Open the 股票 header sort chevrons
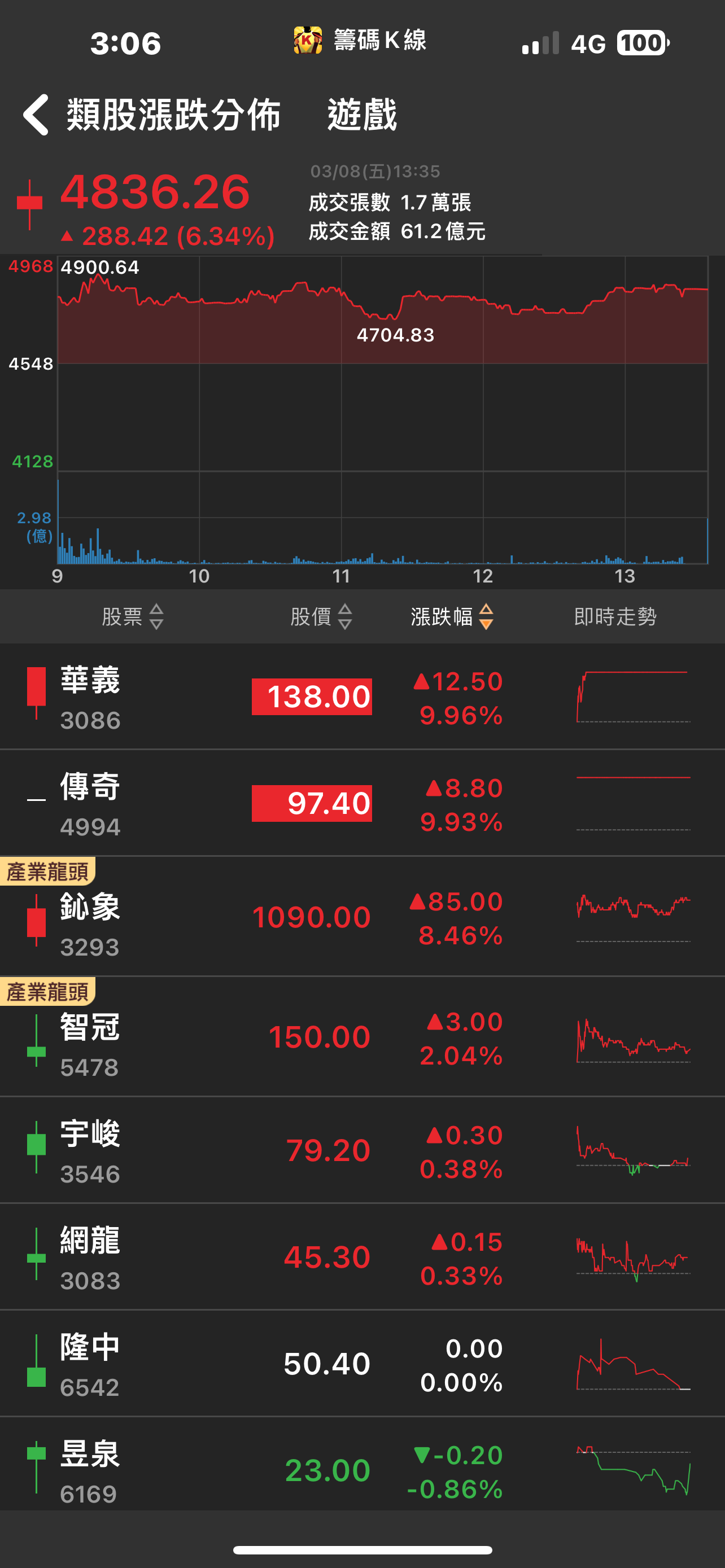 coord(156,617)
